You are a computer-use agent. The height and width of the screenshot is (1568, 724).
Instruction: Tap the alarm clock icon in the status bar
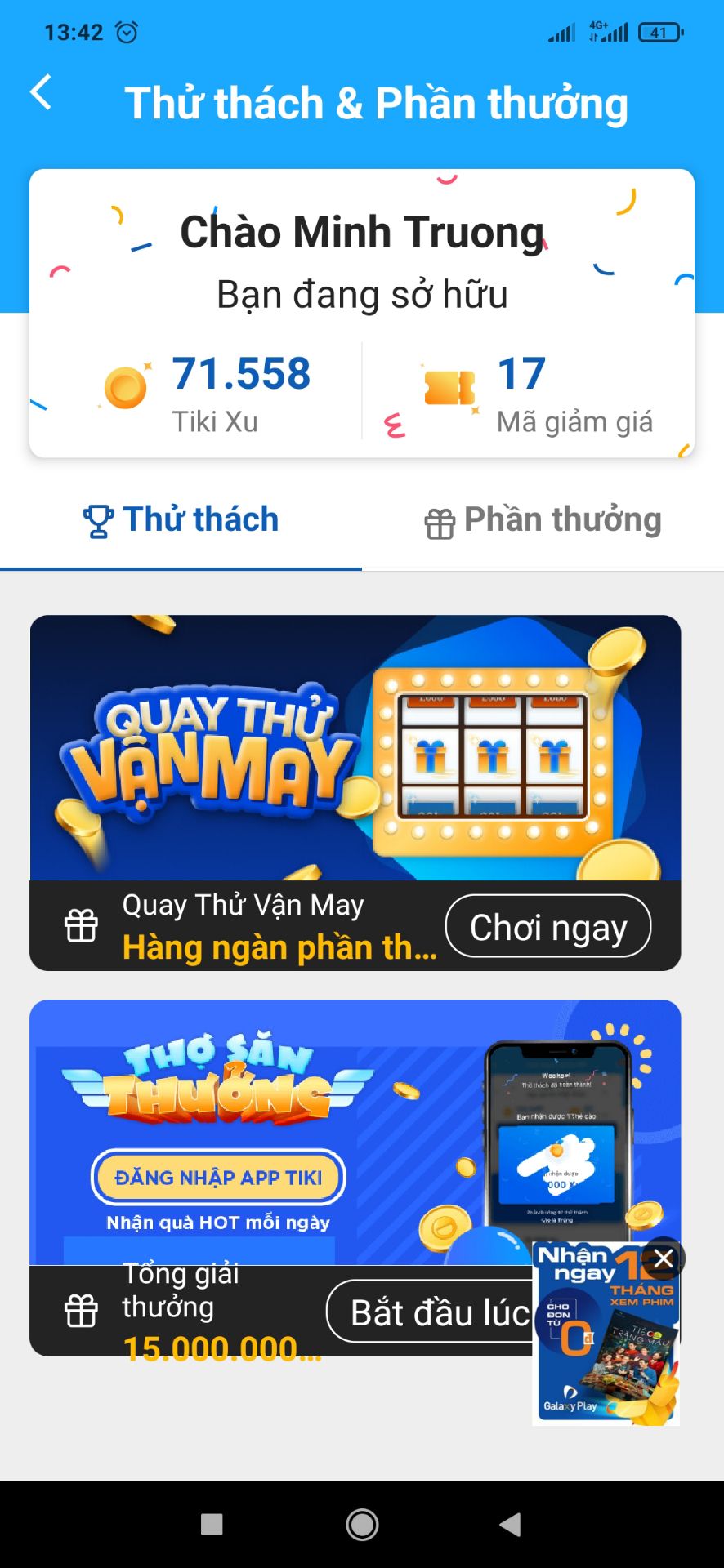pyautogui.click(x=125, y=31)
